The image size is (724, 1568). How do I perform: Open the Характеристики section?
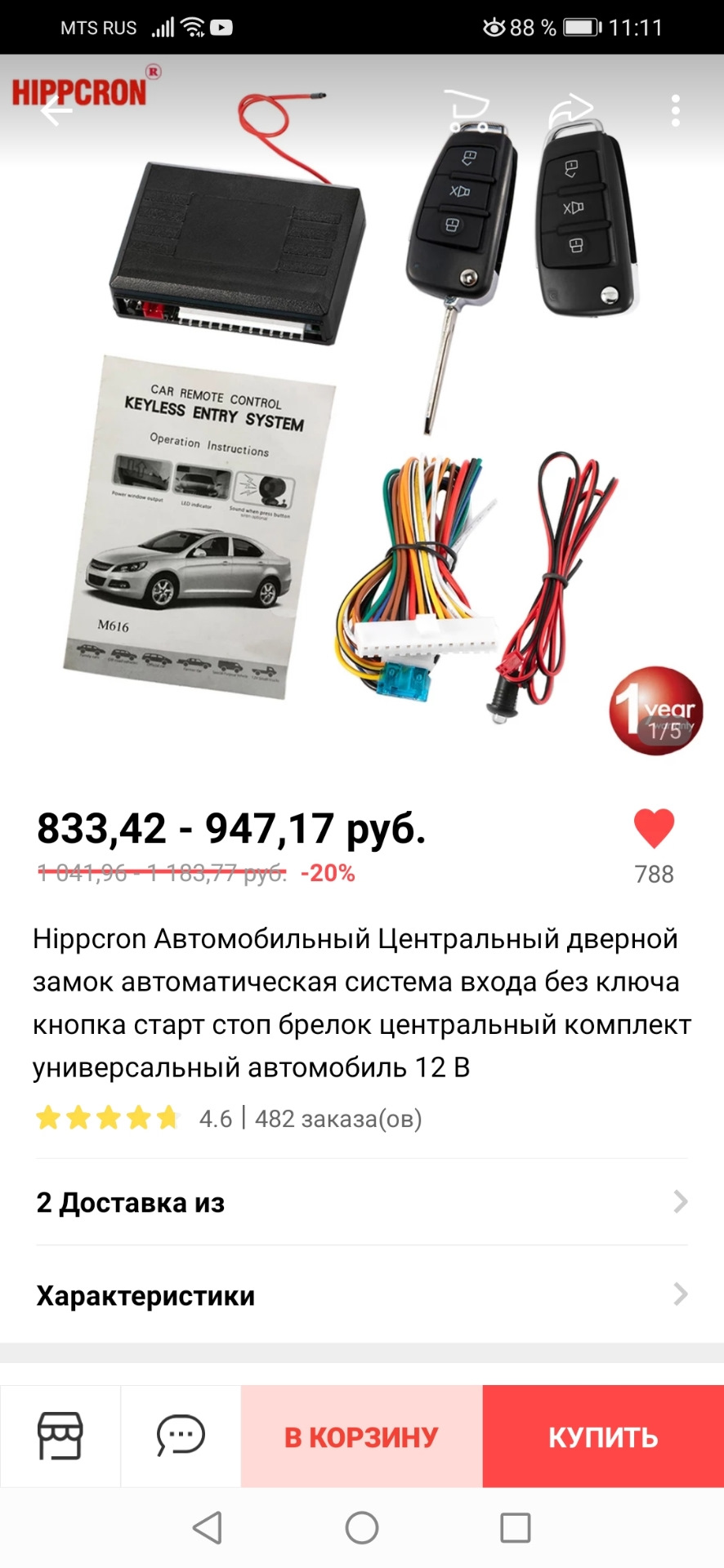point(362,1295)
